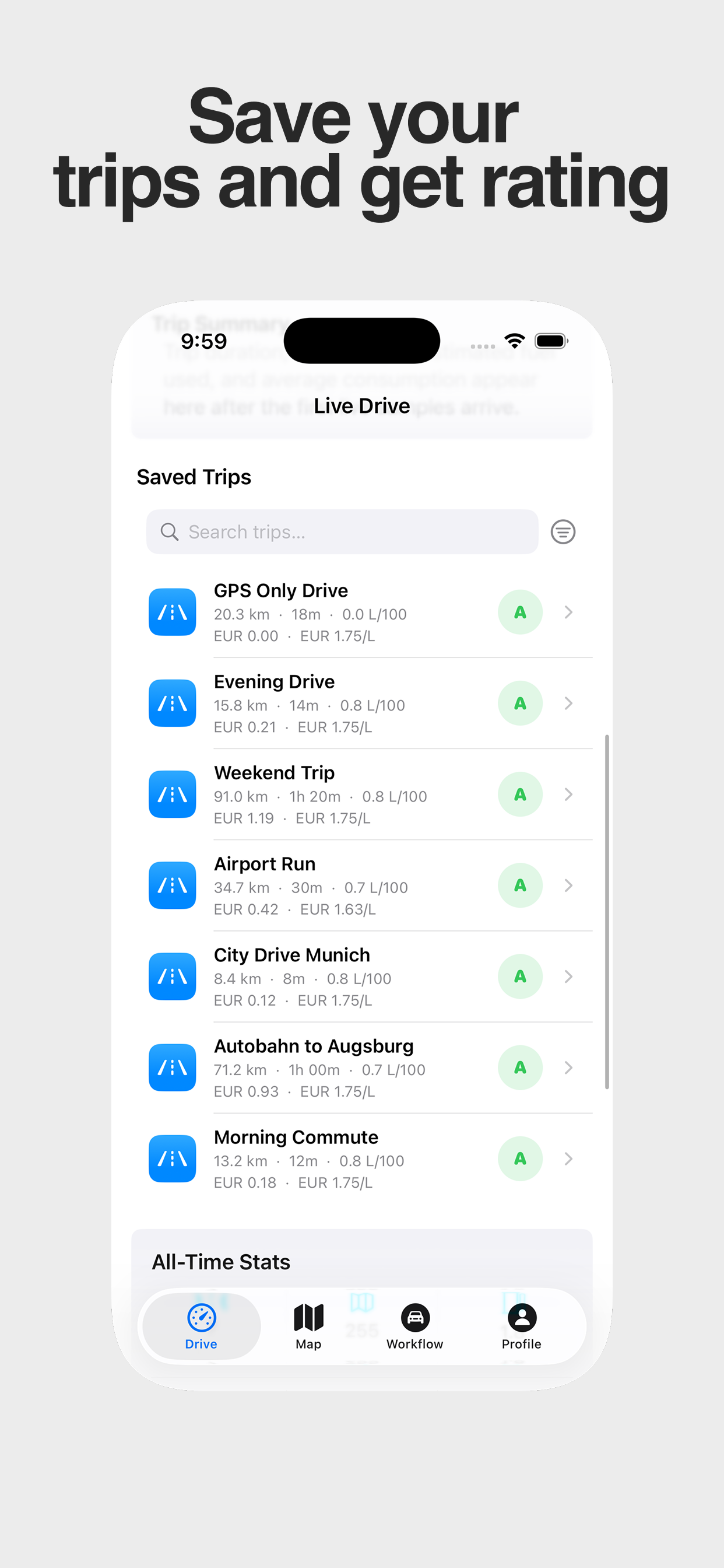
Task: Open the All-Time Stats section
Action: click(221, 1261)
